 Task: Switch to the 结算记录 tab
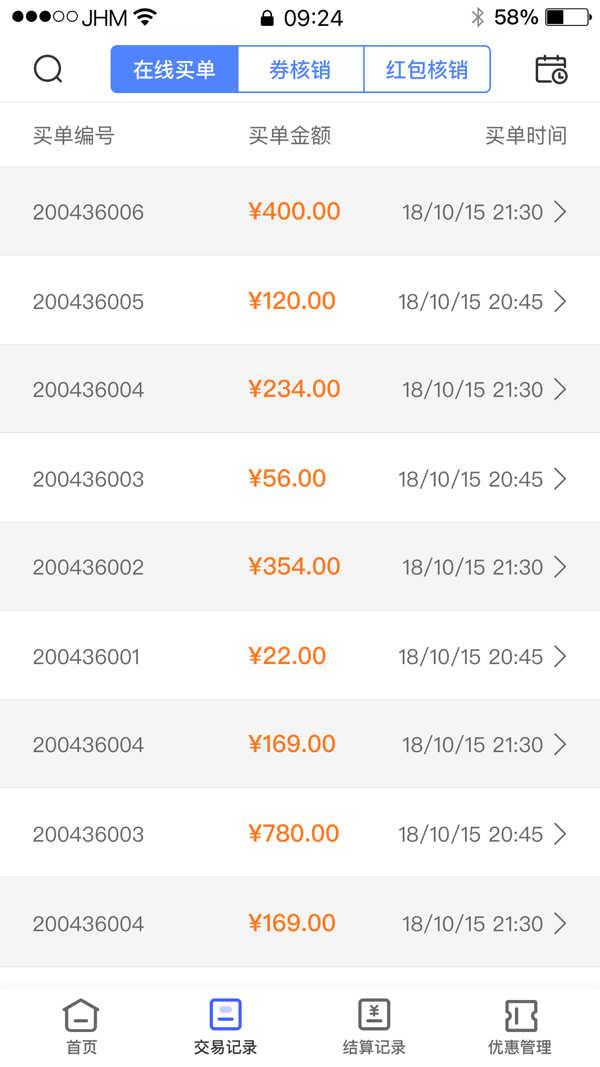click(x=374, y=1027)
